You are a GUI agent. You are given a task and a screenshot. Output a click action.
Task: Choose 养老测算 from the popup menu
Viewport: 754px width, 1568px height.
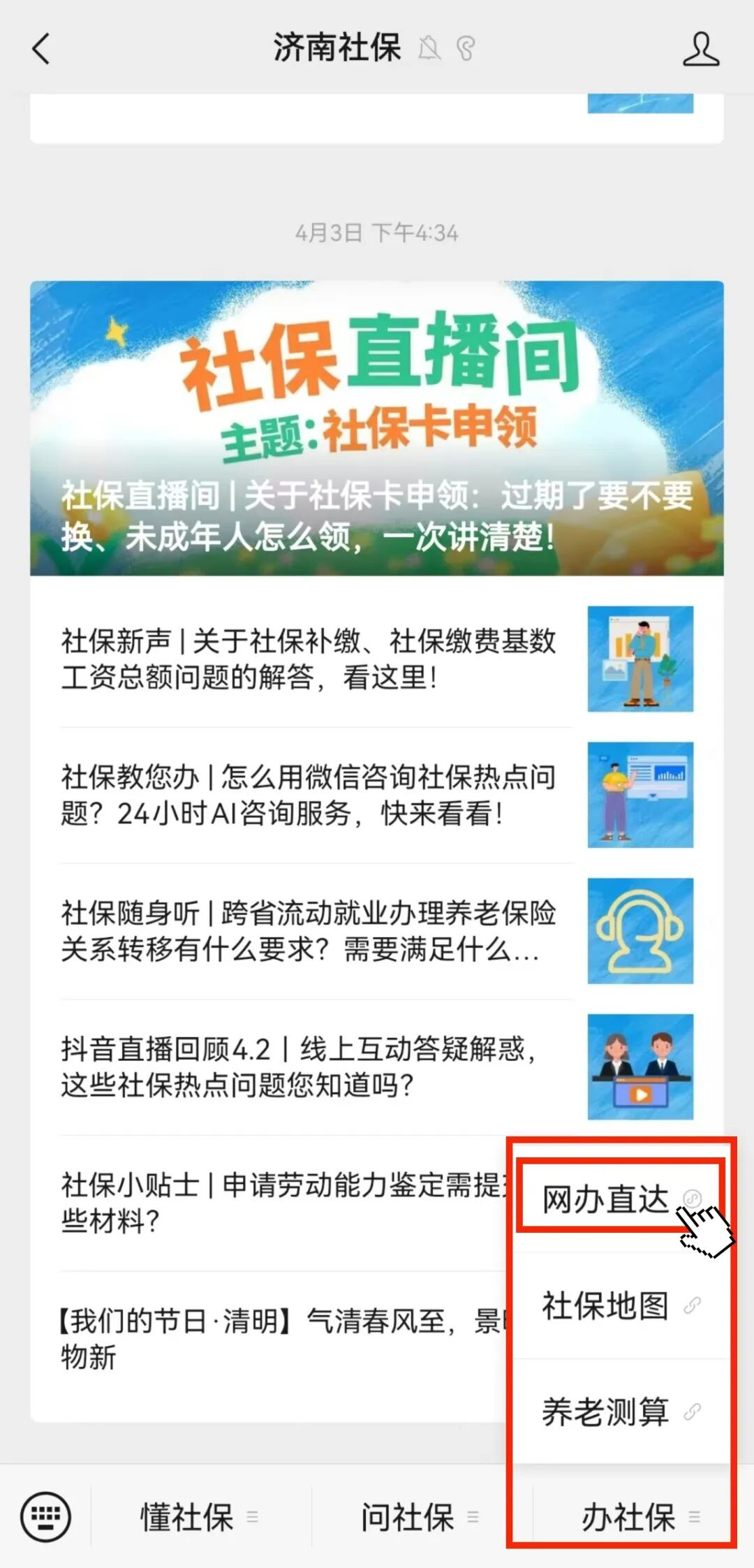click(606, 1411)
